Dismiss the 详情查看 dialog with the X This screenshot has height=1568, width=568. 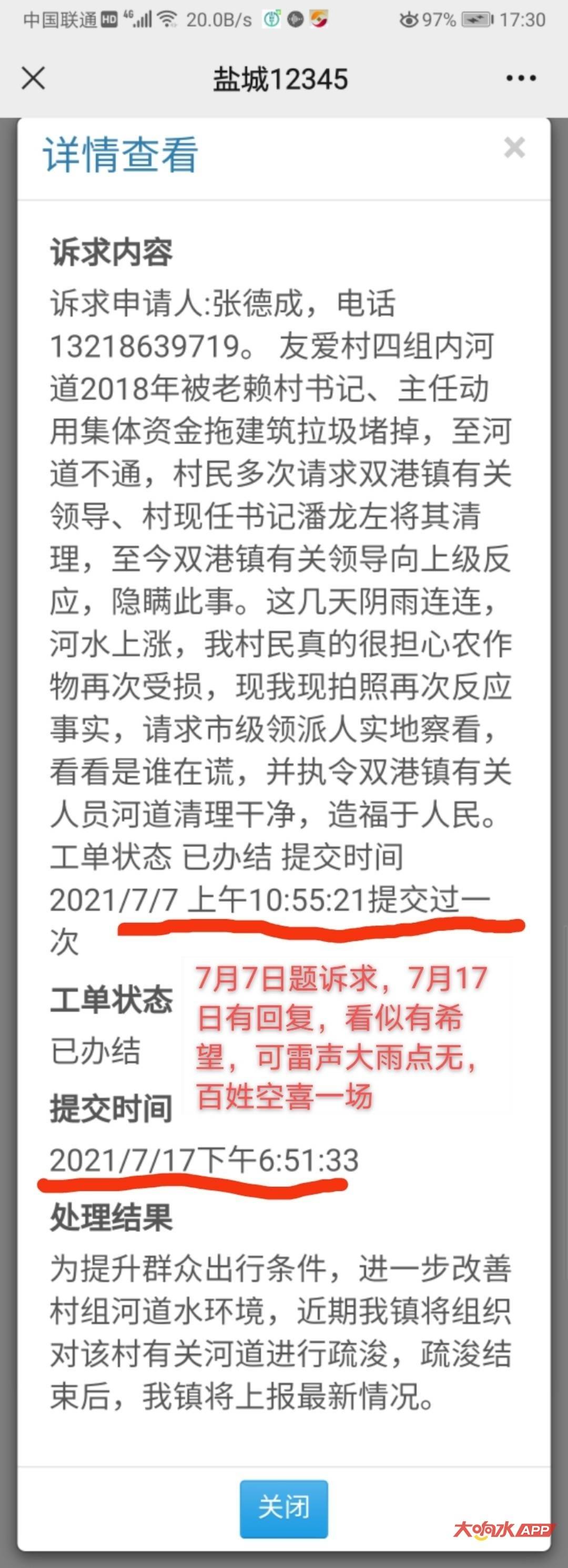514,148
